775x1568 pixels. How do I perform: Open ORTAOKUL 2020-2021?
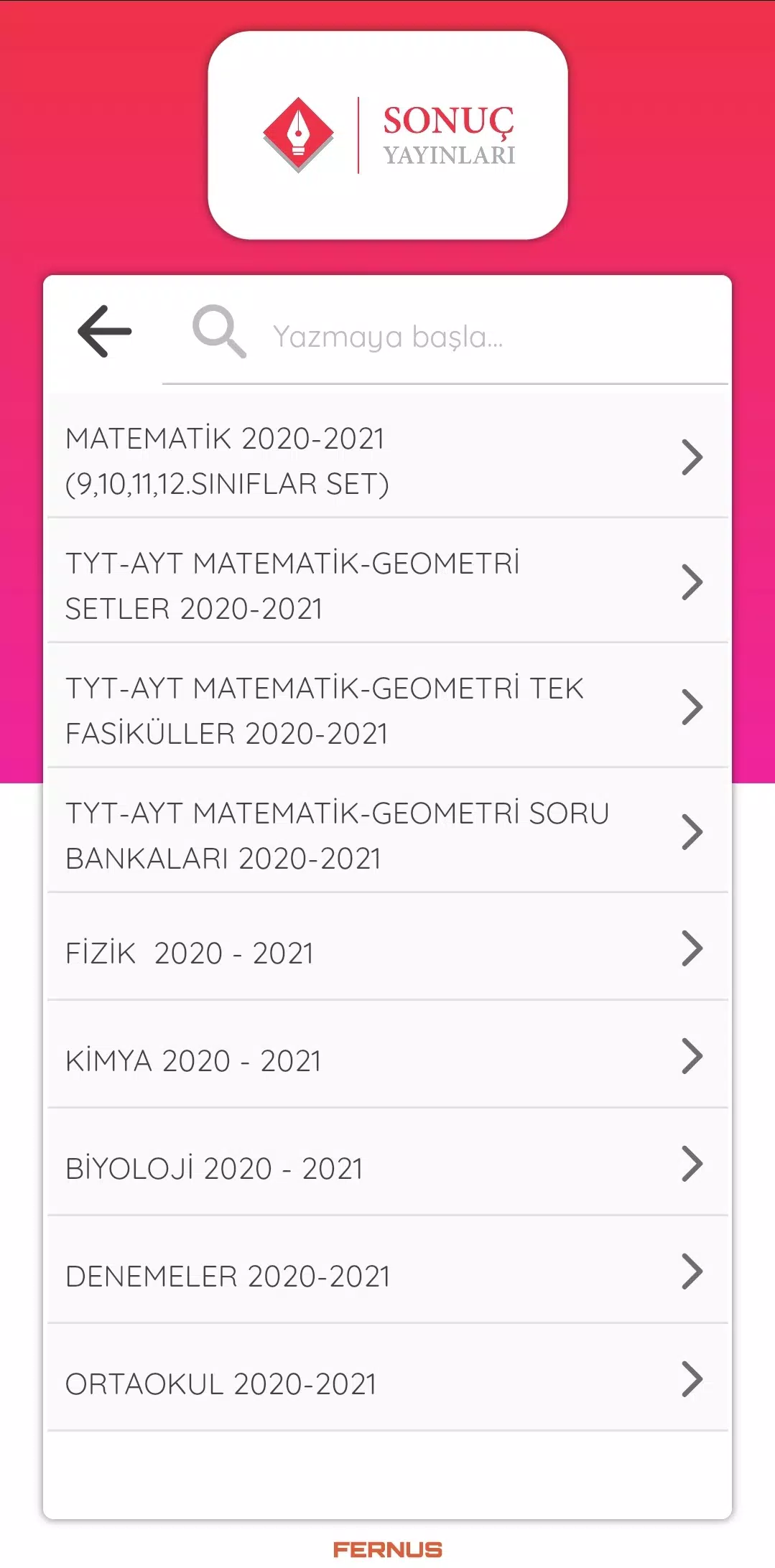(388, 1378)
